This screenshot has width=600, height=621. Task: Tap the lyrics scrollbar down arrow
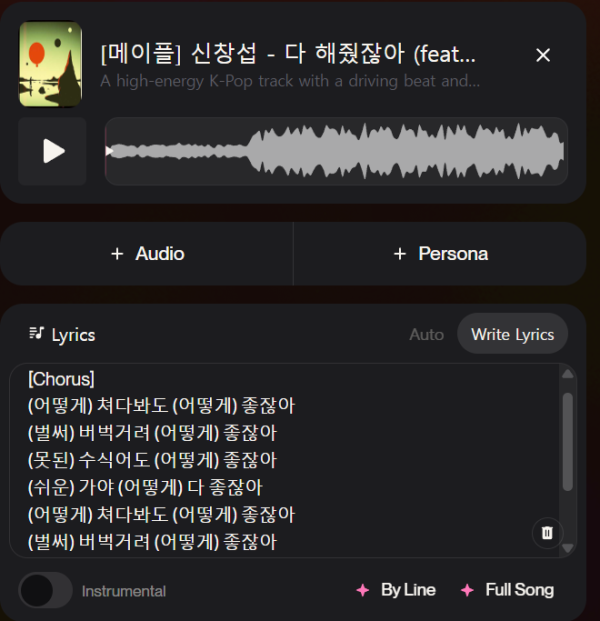point(568,548)
